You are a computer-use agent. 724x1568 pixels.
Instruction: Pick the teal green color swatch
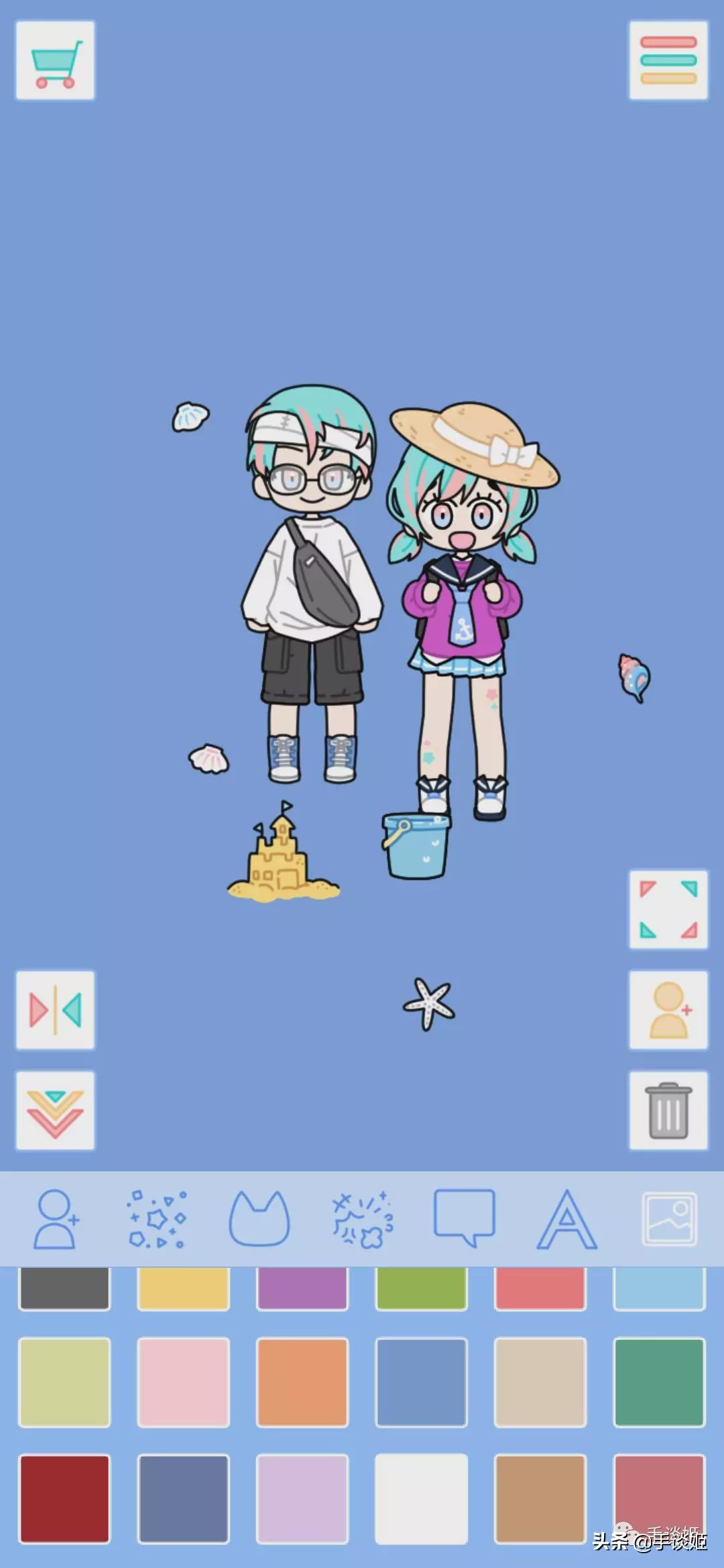659,1382
